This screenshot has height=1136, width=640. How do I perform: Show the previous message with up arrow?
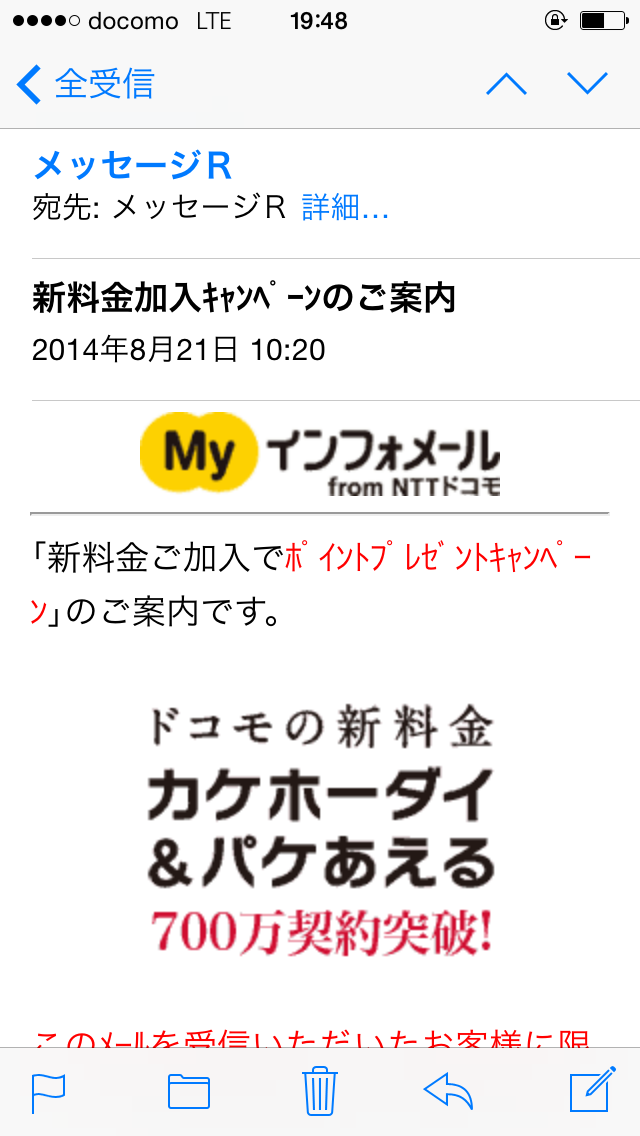506,84
